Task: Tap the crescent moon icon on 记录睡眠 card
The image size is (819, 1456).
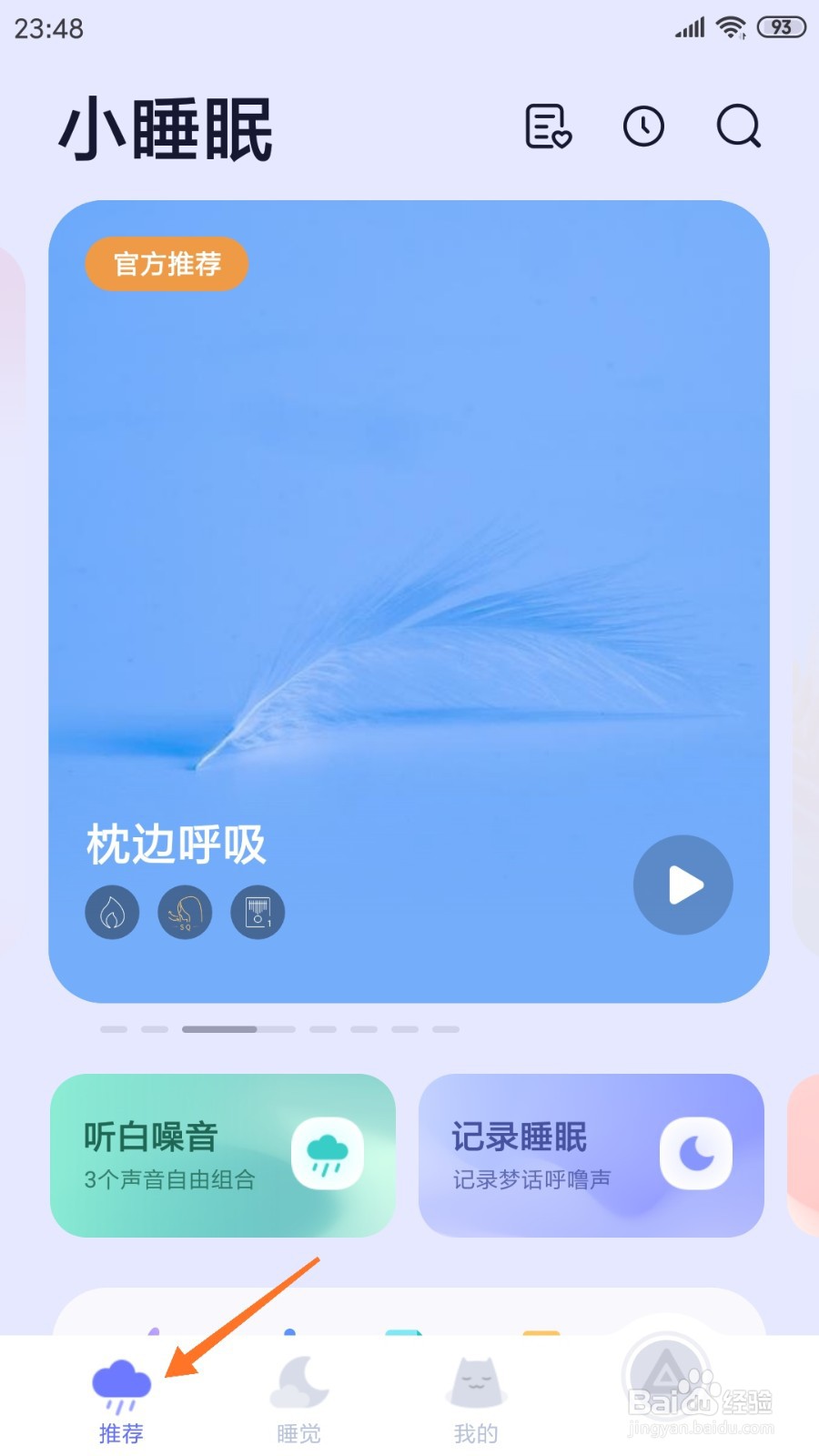Action: pos(697,1152)
